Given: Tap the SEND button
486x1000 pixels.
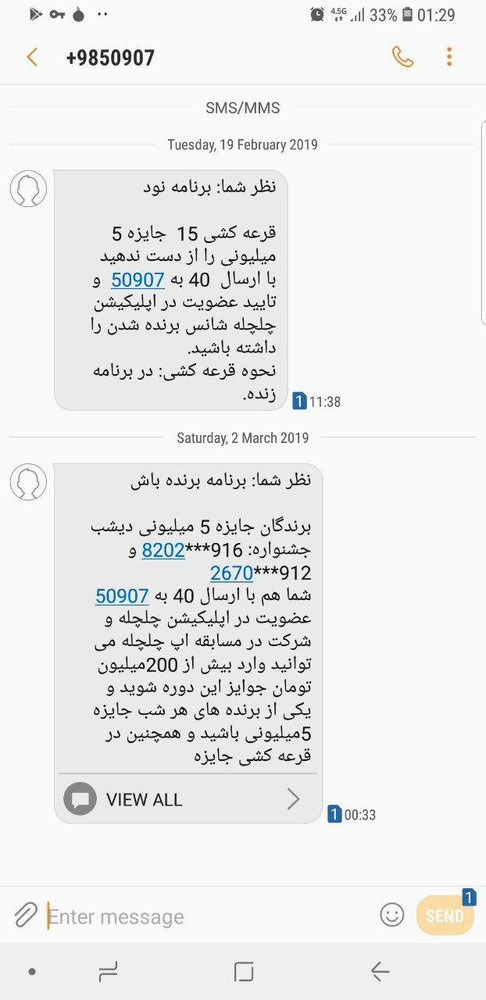Looking at the screenshot, I should coord(445,915).
